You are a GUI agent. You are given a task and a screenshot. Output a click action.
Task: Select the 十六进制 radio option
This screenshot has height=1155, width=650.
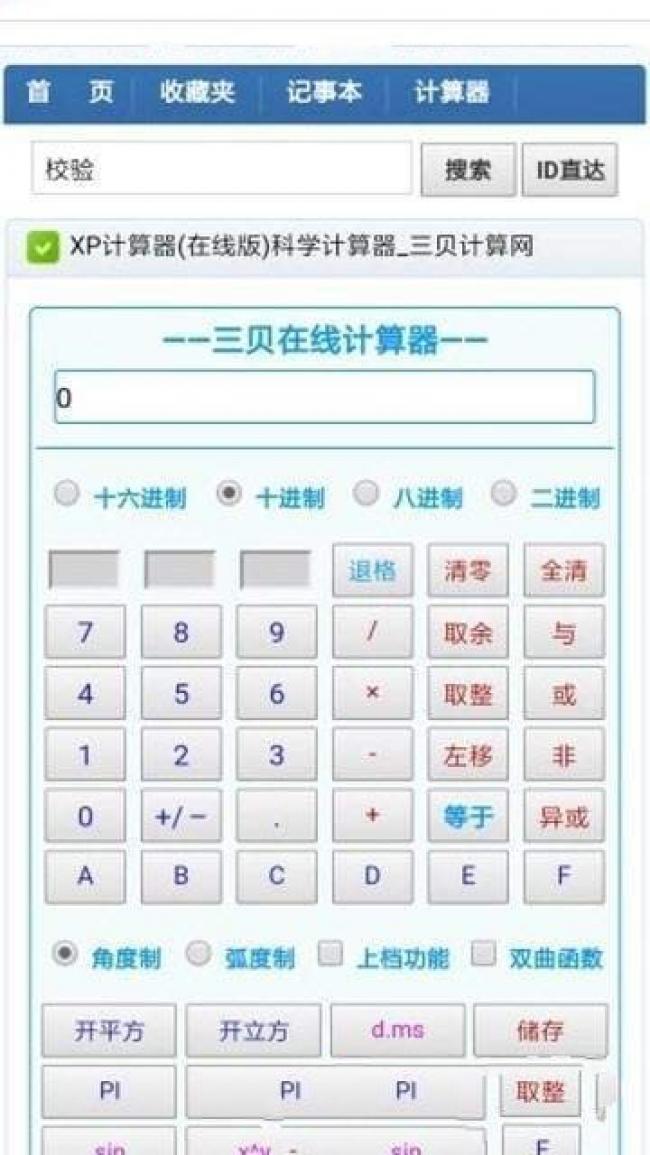point(67,494)
